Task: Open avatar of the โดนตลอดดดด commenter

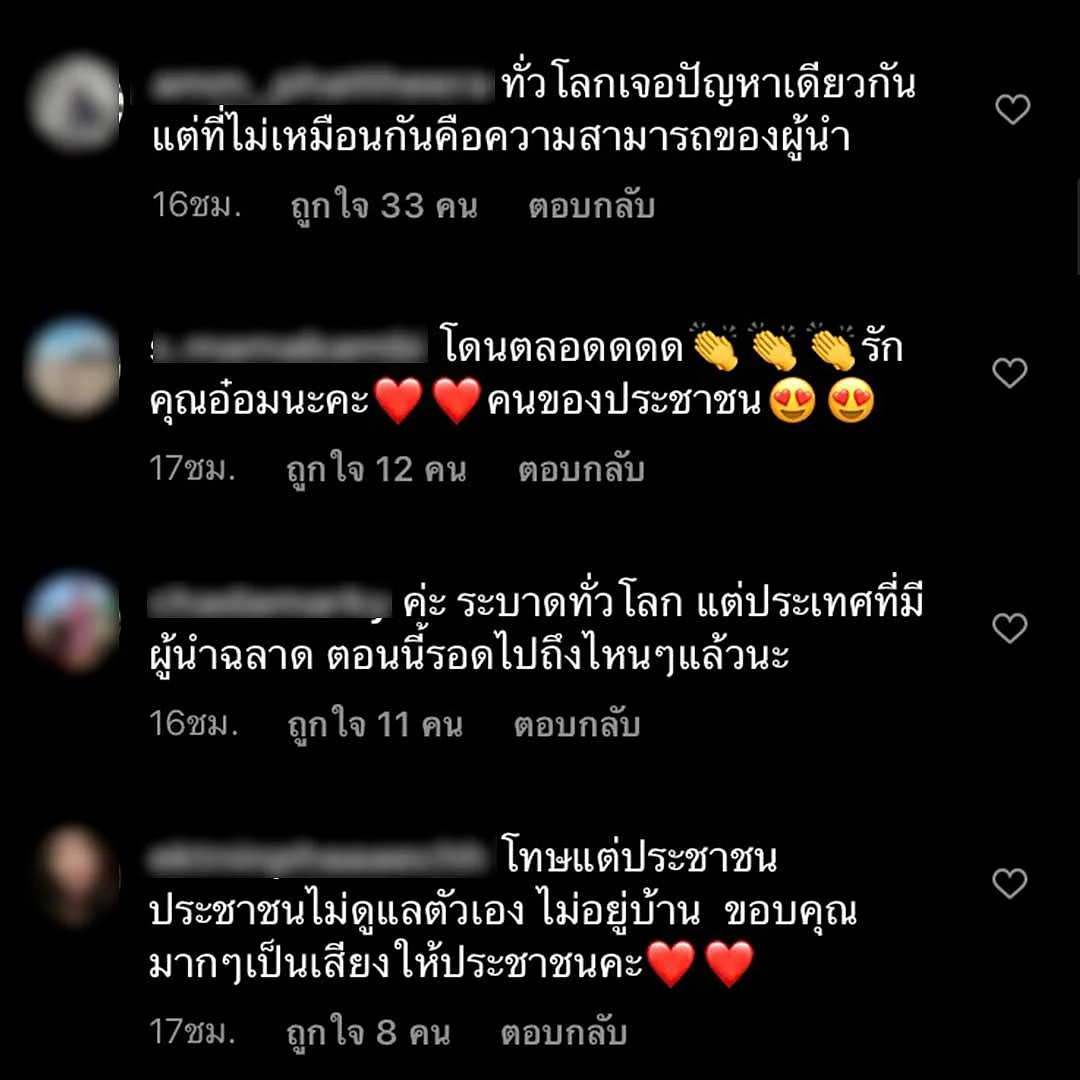Action: [73, 367]
